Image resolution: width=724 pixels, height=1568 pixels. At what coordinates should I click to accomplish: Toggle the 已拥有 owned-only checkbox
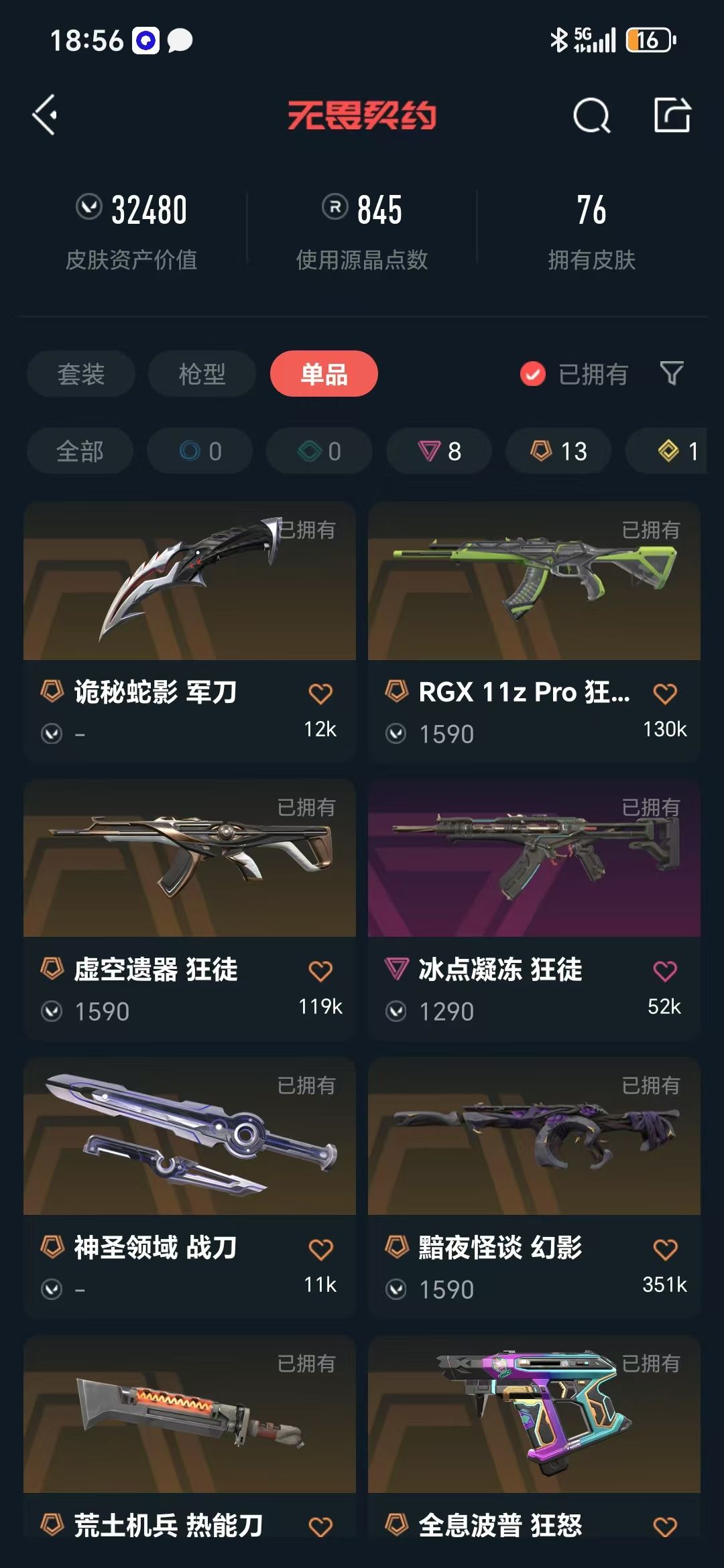tap(533, 374)
